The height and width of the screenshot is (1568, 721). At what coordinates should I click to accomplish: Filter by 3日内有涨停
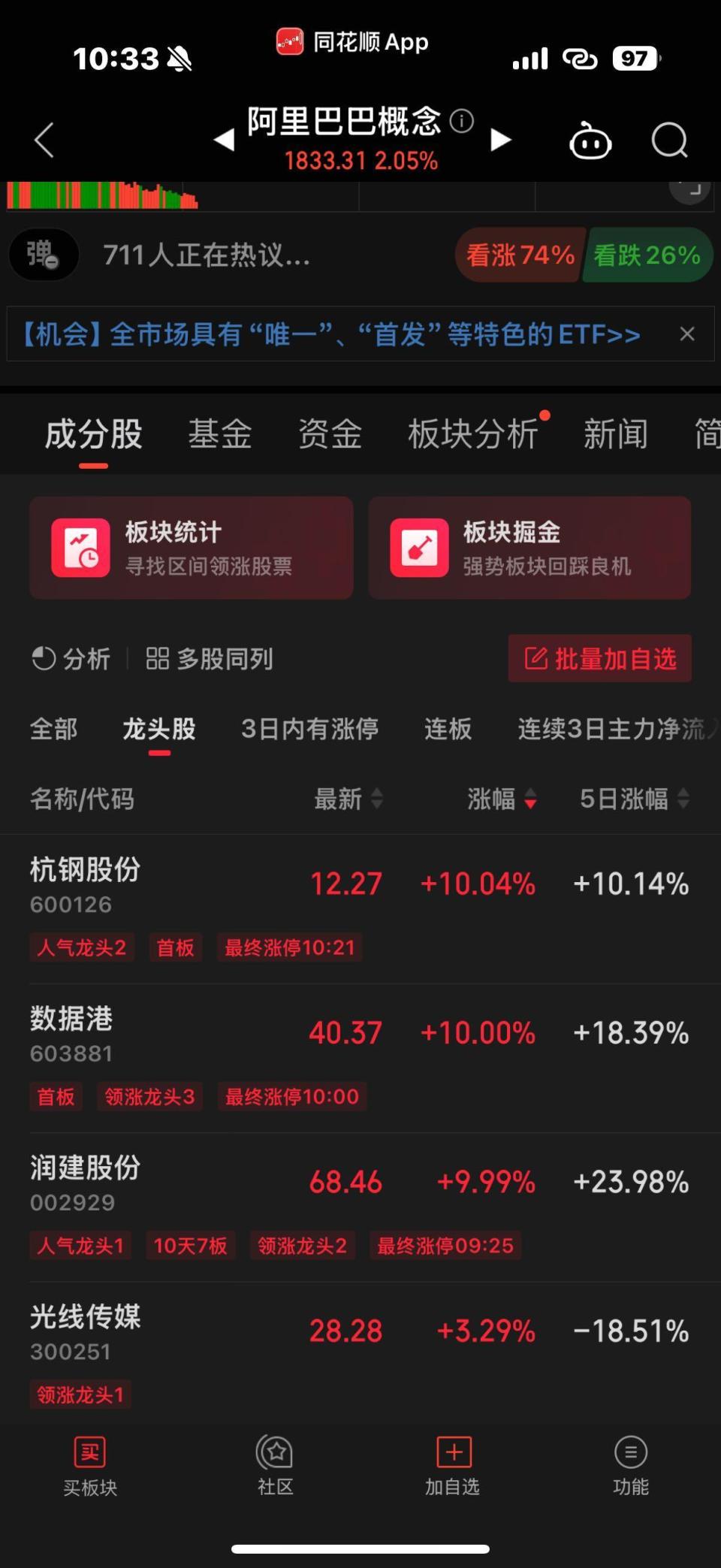309,729
